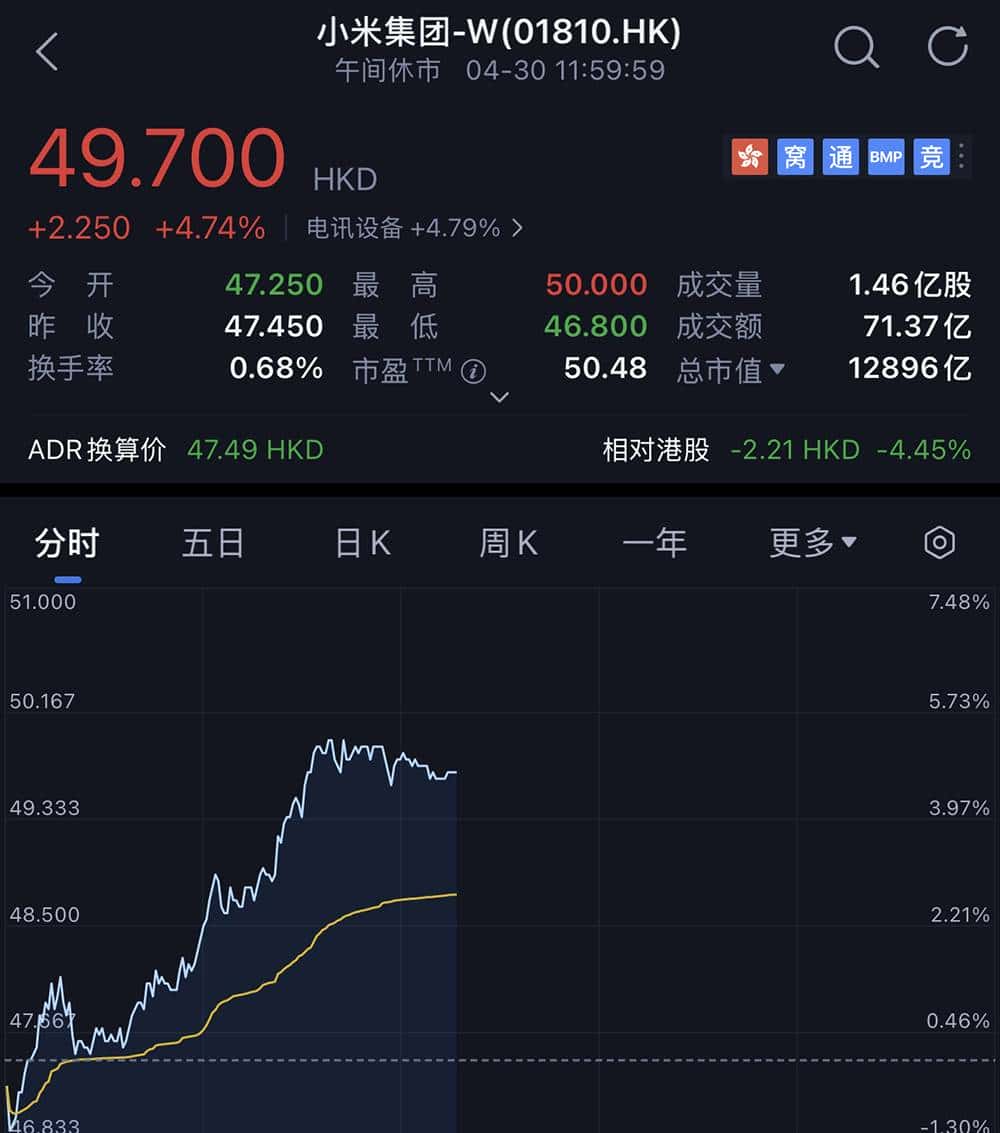This screenshot has height=1133, width=1000.
Task: Tap the search magnifier icon
Action: [x=857, y=47]
